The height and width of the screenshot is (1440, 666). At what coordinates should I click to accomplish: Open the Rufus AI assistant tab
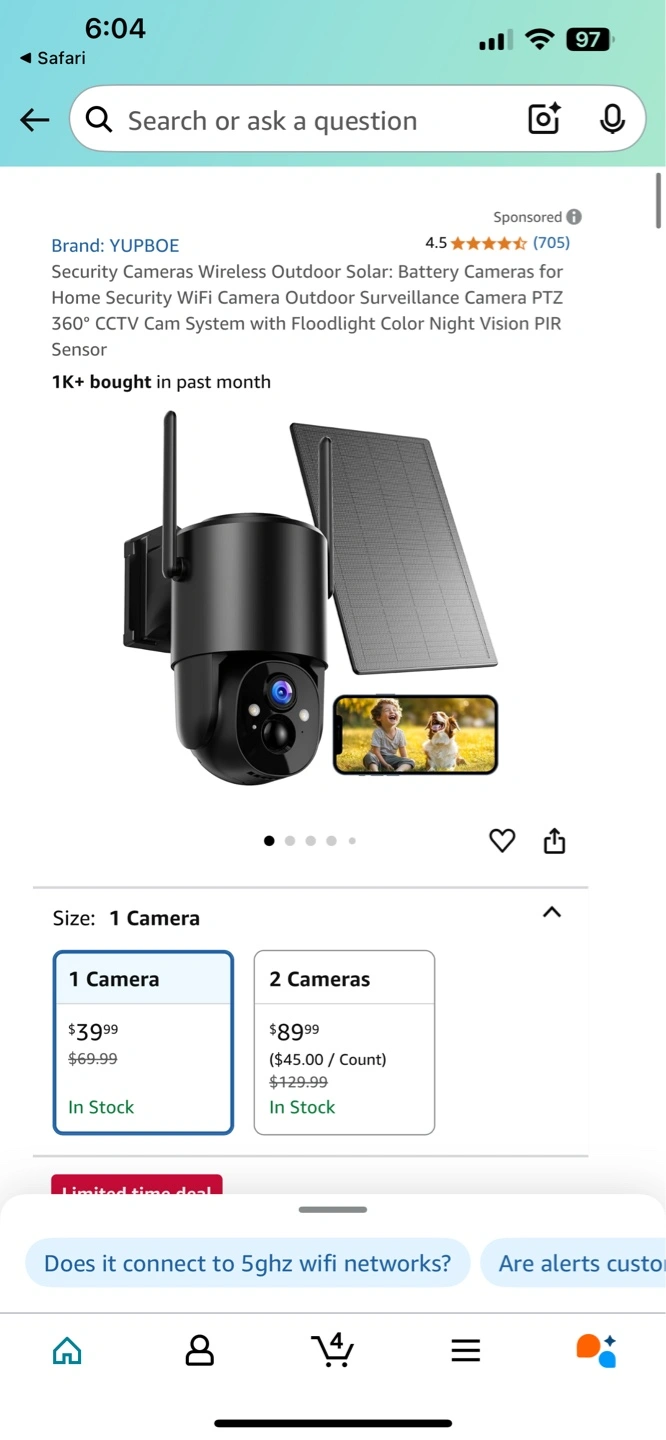[597, 1350]
